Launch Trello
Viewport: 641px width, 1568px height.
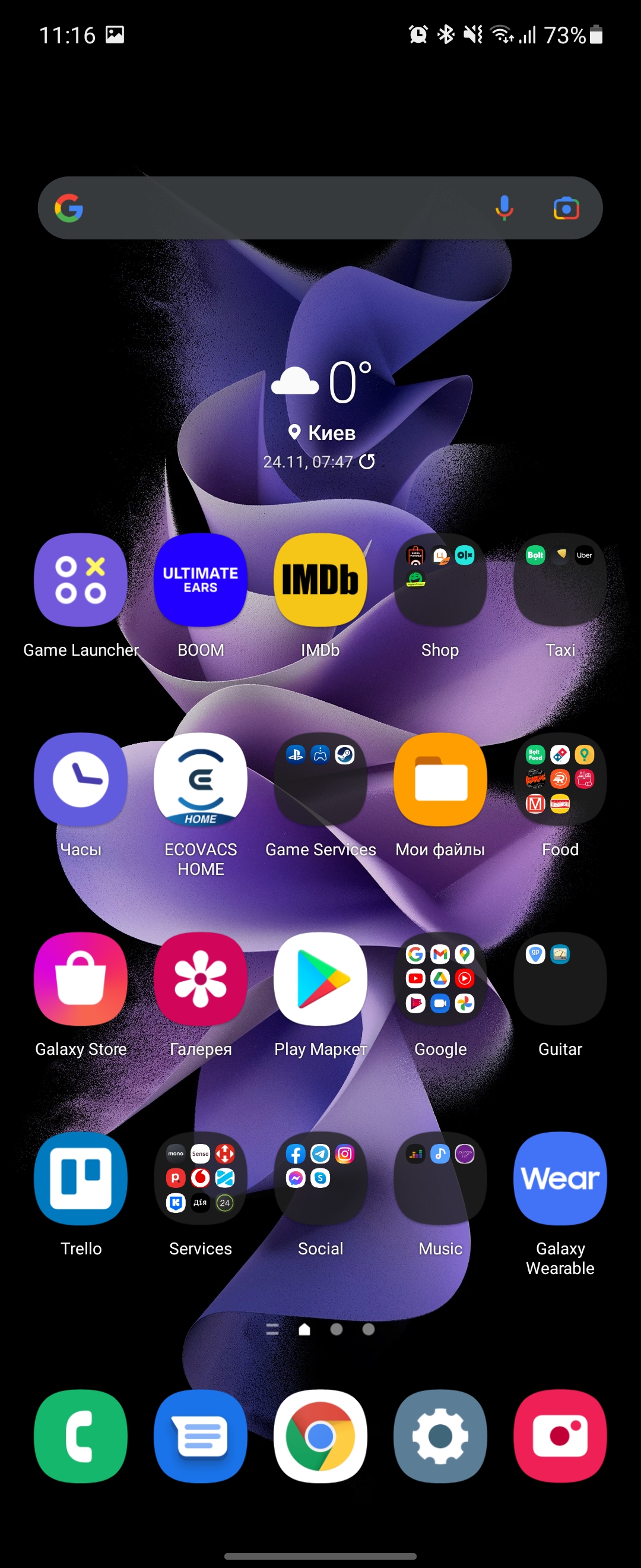coord(81,1179)
